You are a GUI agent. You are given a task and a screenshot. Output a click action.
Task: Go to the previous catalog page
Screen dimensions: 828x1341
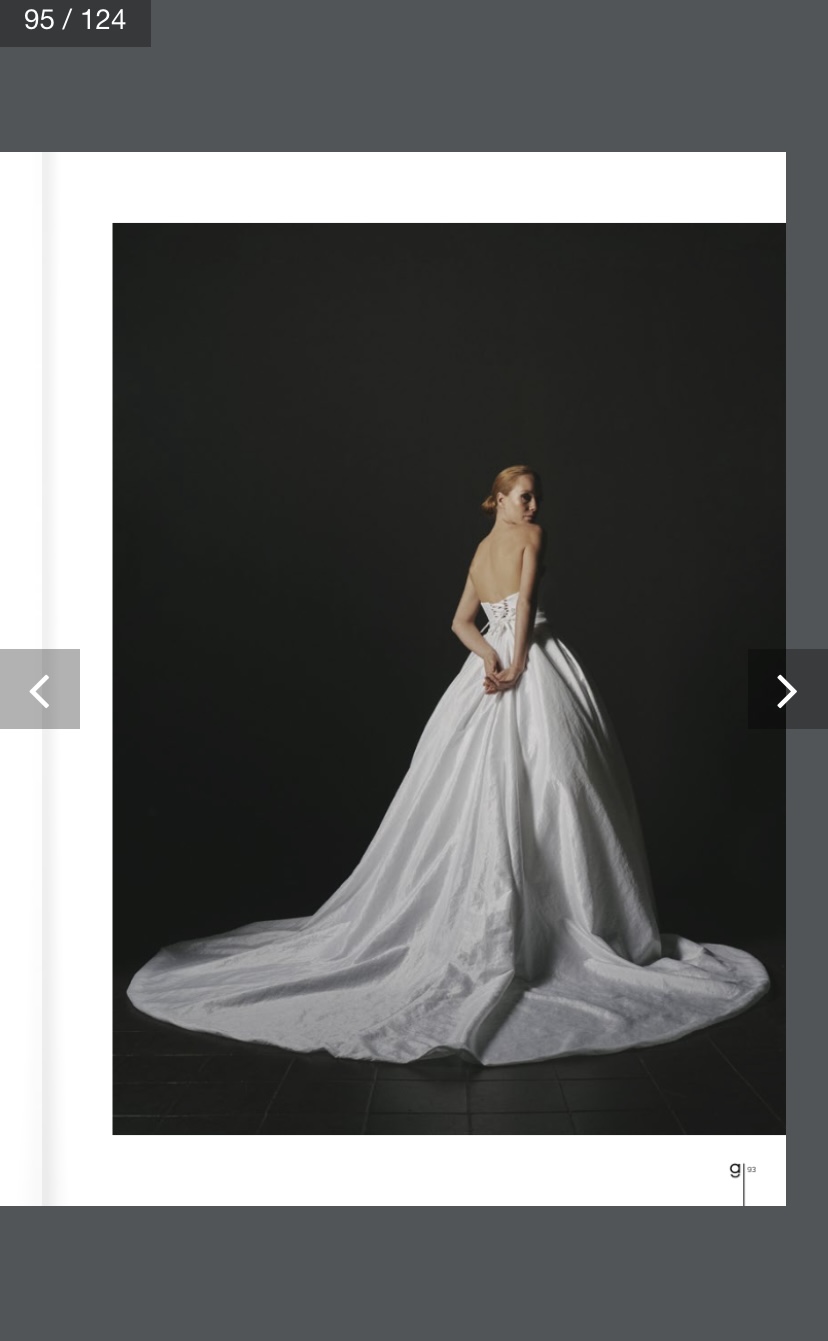[39, 689]
